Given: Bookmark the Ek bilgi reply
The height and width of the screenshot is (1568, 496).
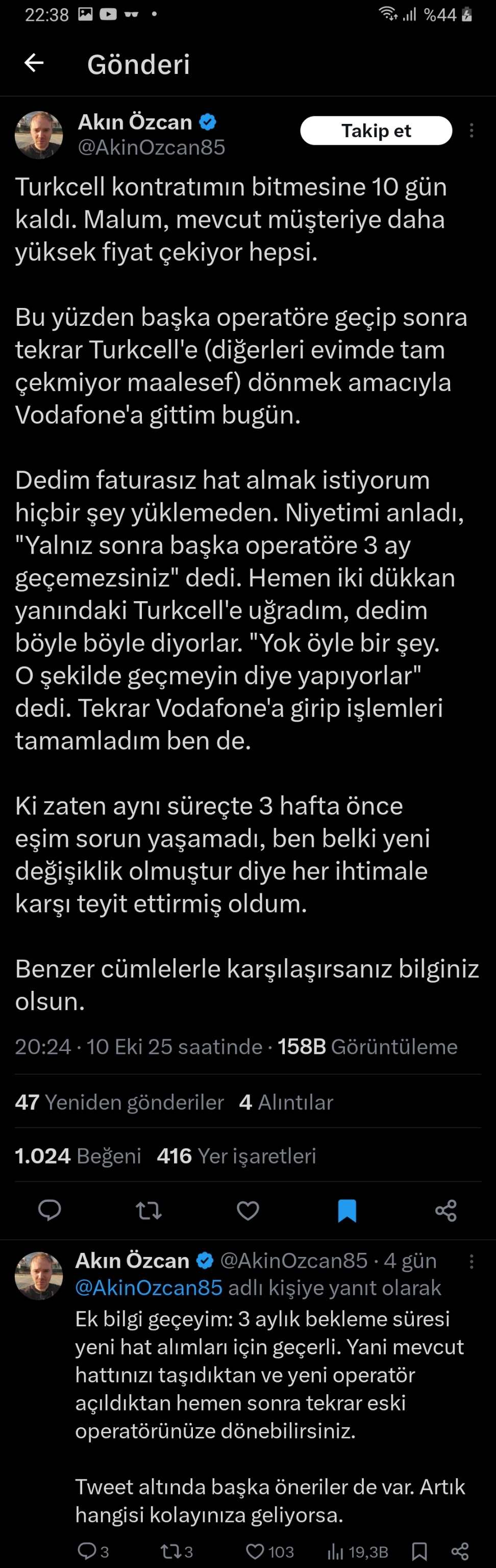Looking at the screenshot, I should [x=419, y=1551].
